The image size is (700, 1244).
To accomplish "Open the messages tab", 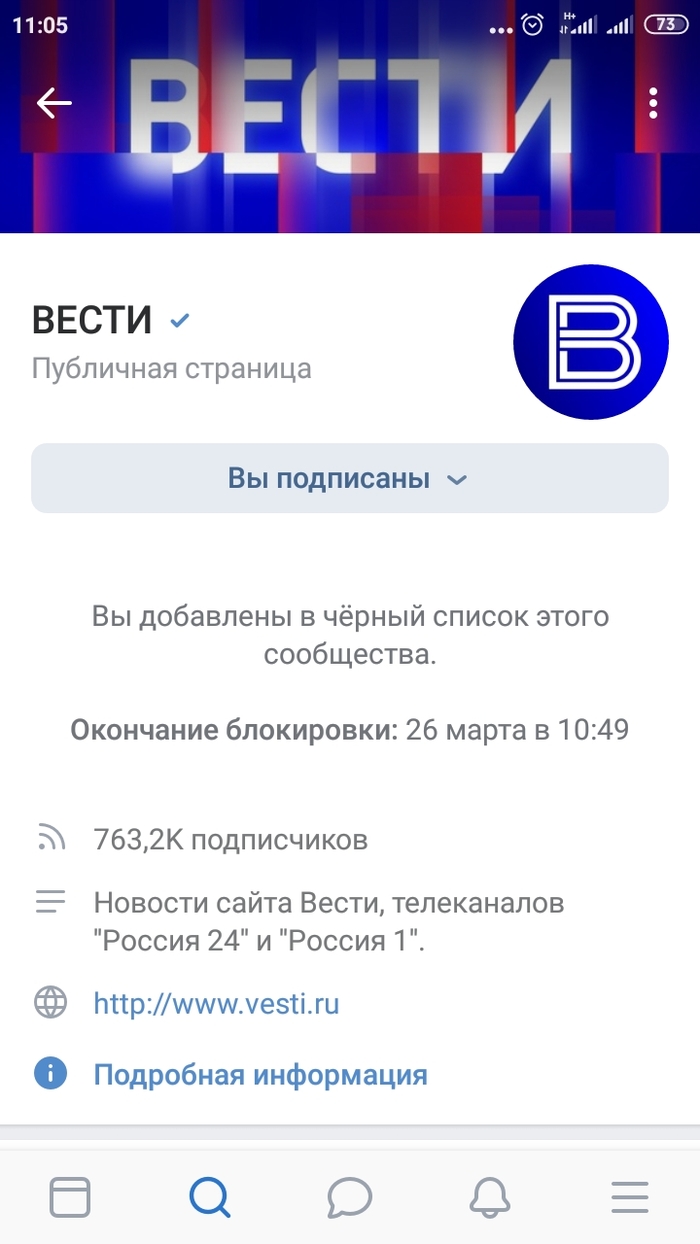I will click(x=350, y=1197).
